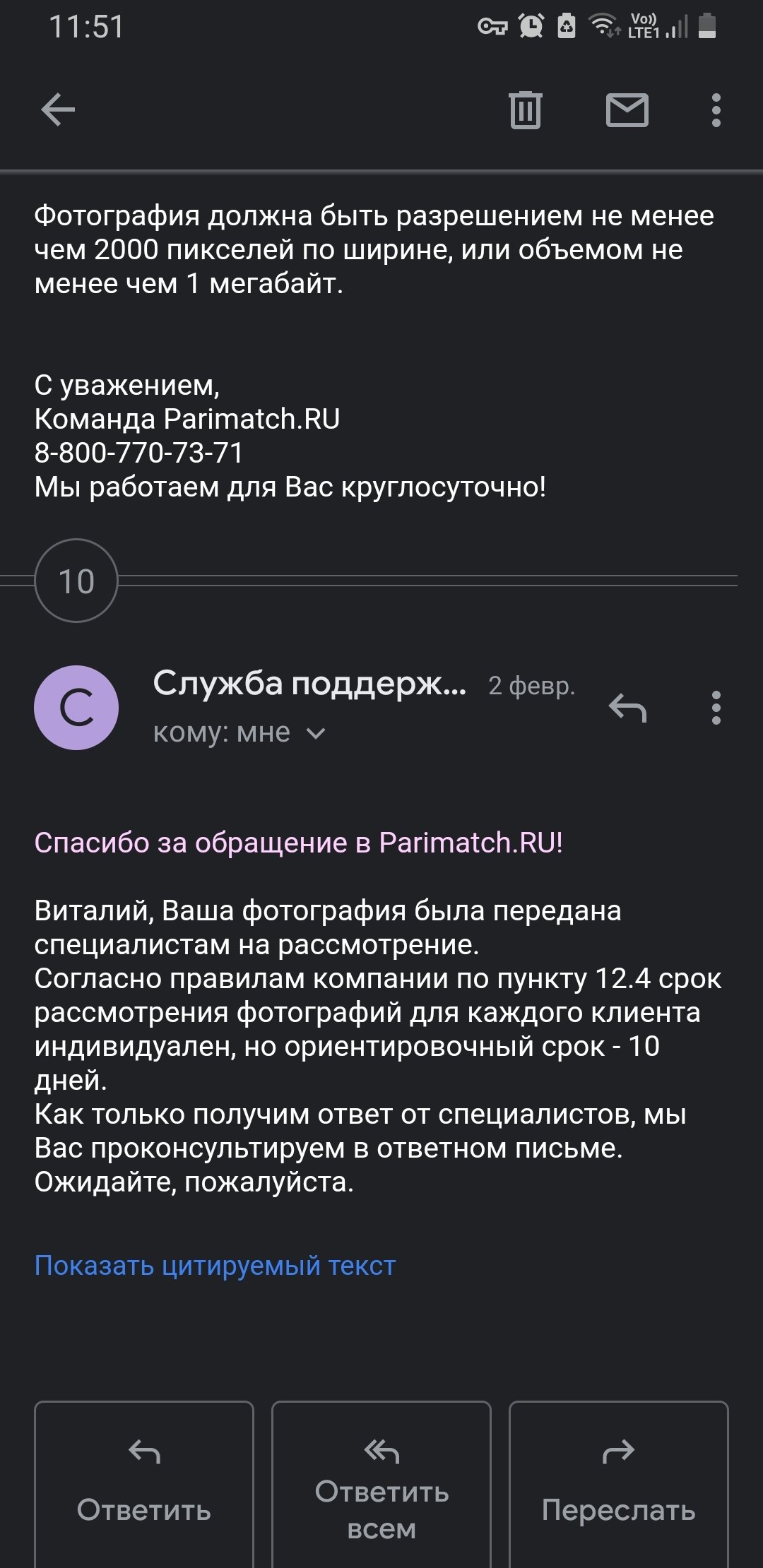Choose Ответить всем

tap(381, 1490)
